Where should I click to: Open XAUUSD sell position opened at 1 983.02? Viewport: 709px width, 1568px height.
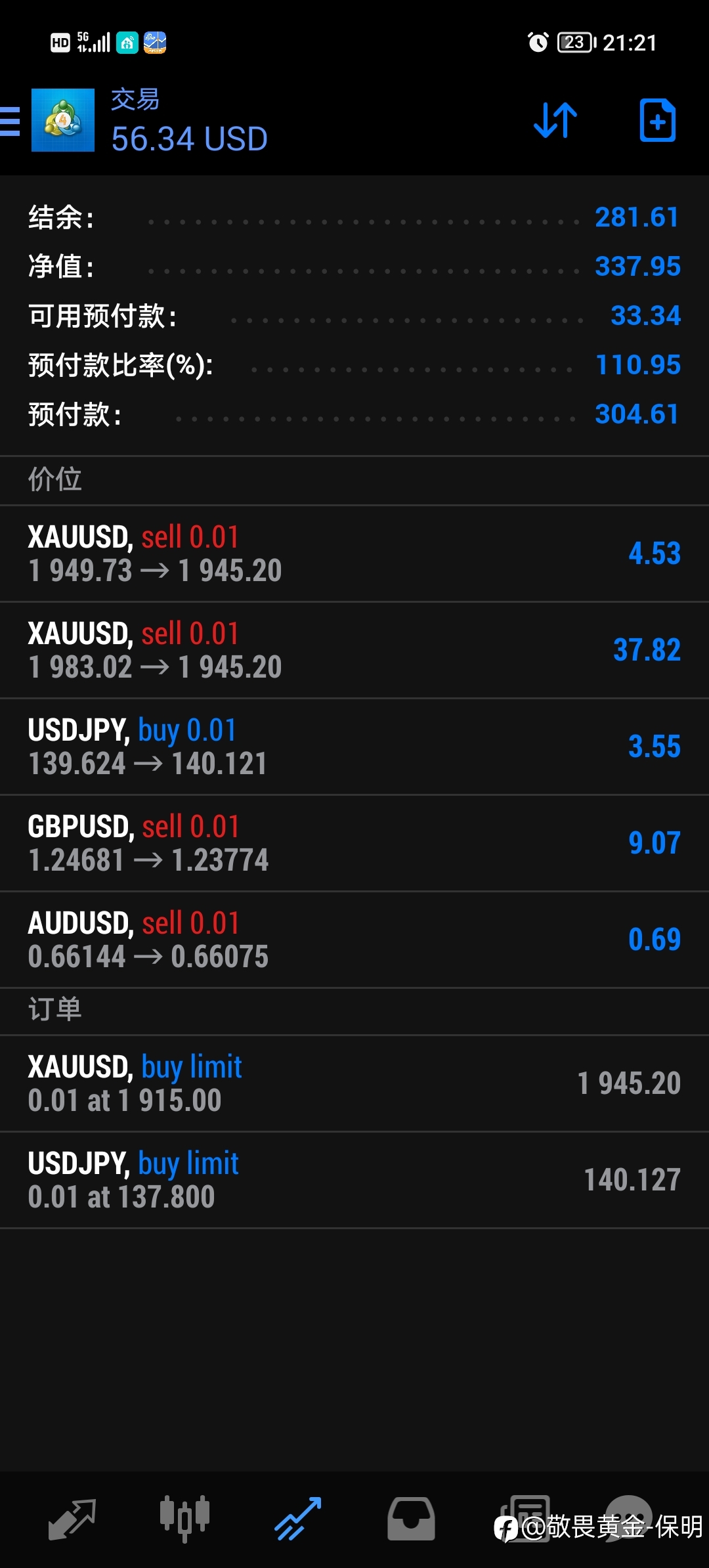pos(354,650)
